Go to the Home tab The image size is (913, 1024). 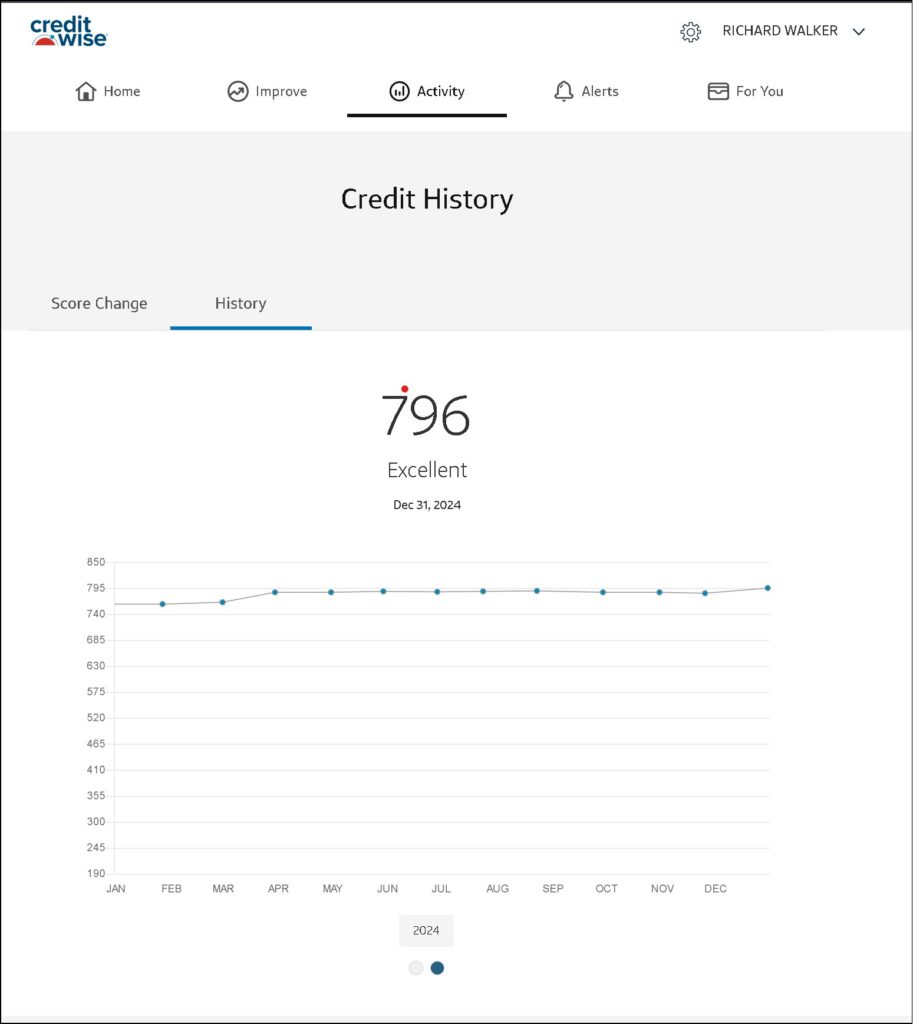(x=108, y=91)
